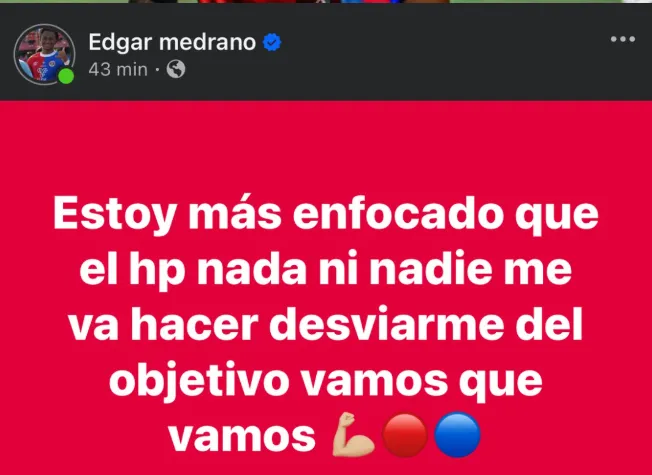Open the Edgar medrano profile name link

click(173, 42)
